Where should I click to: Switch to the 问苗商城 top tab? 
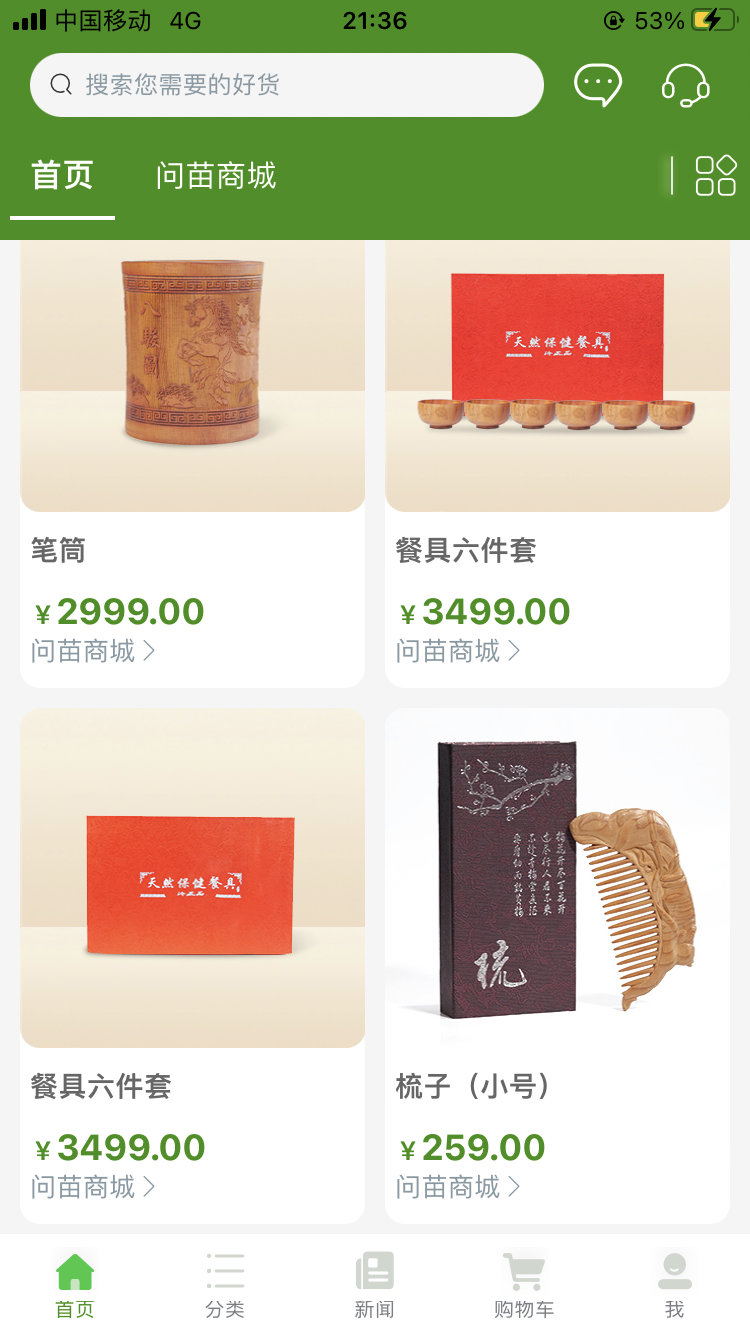[216, 176]
